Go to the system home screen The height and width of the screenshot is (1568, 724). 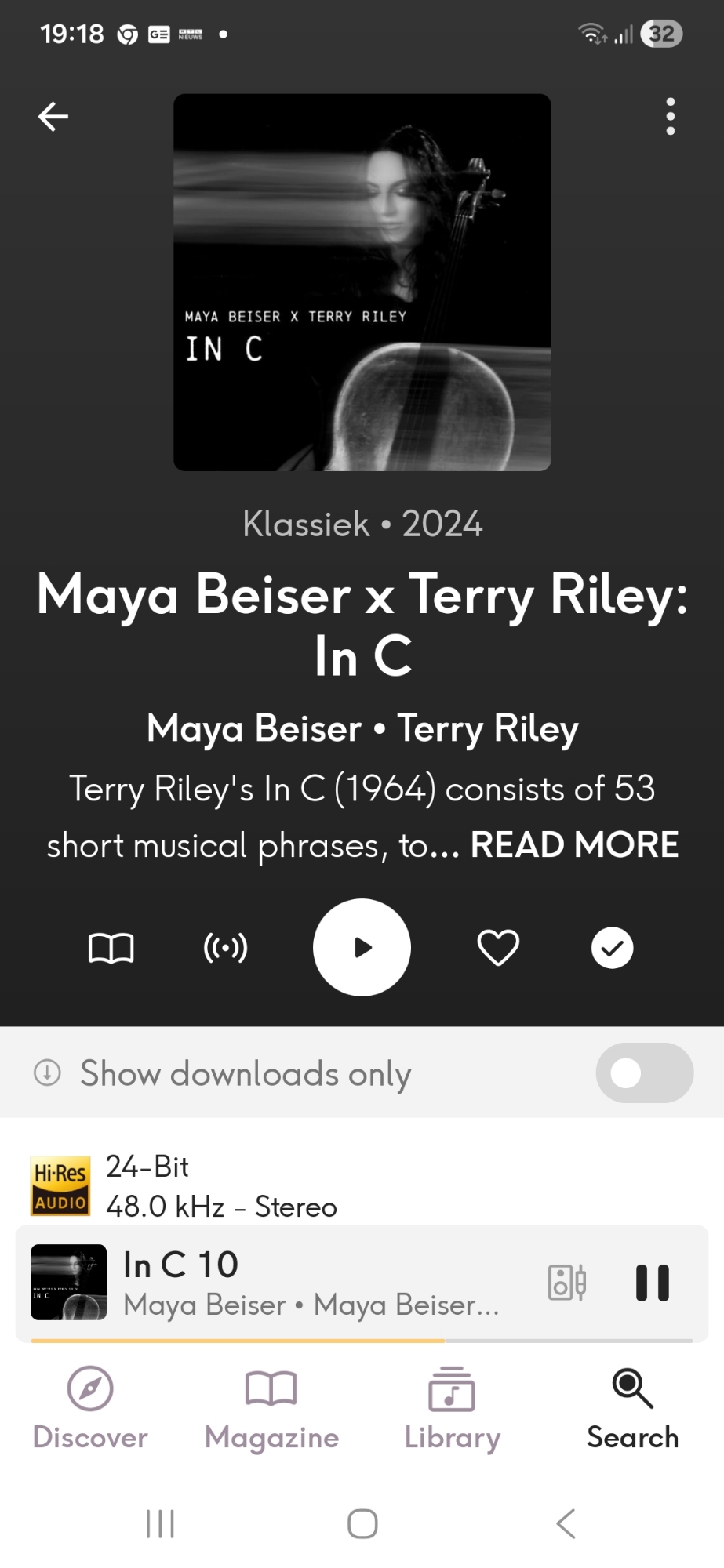click(362, 1524)
